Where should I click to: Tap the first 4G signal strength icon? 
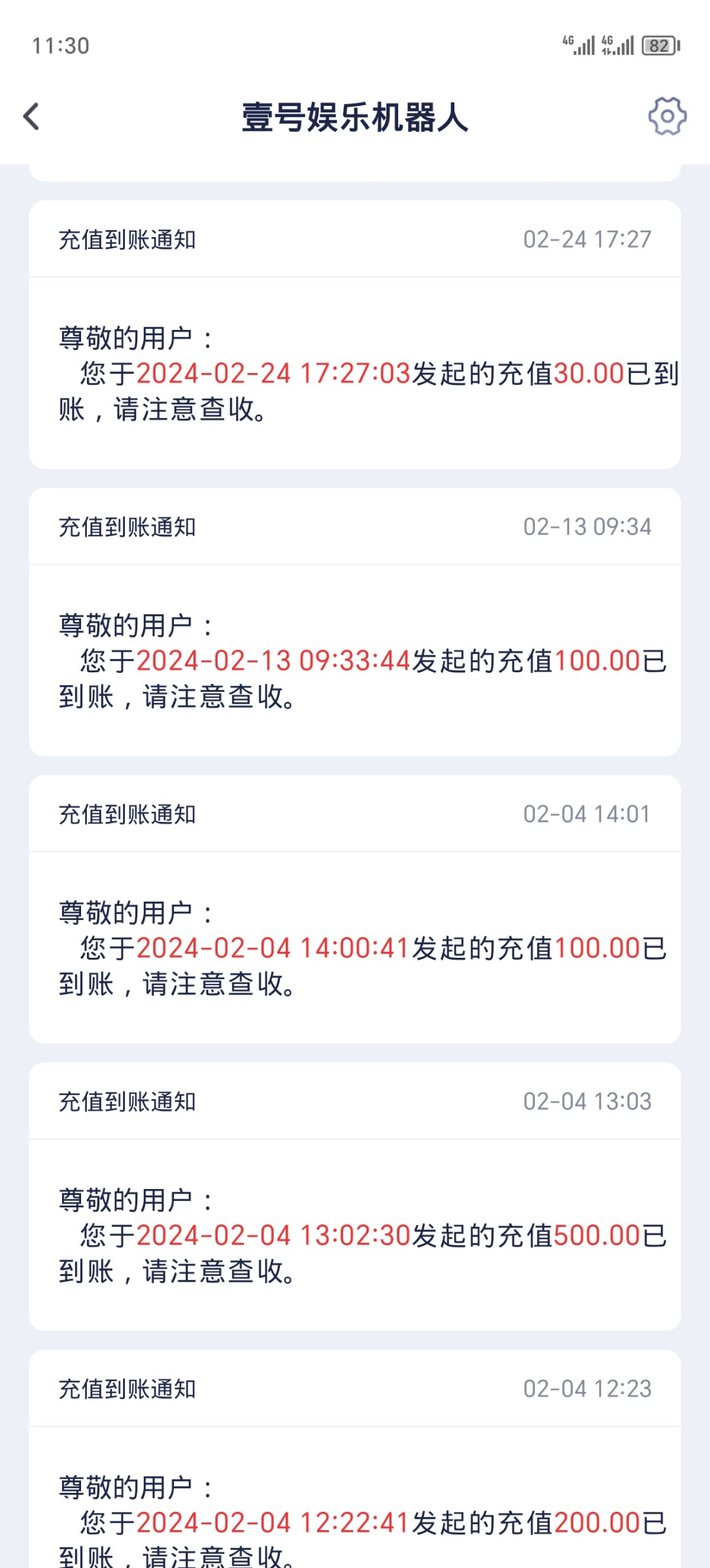tap(578, 44)
